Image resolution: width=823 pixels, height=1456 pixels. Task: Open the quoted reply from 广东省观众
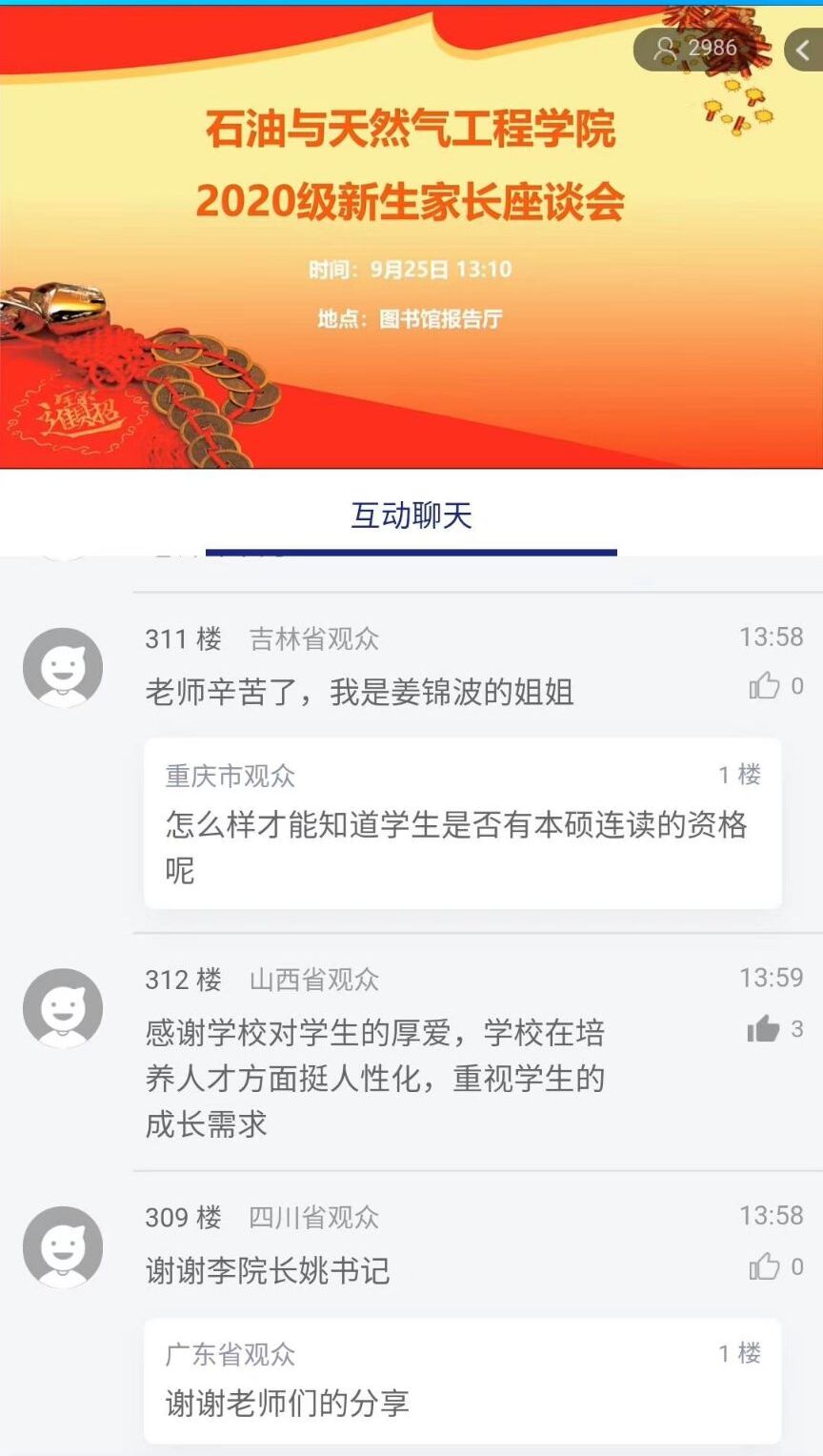tap(462, 1381)
